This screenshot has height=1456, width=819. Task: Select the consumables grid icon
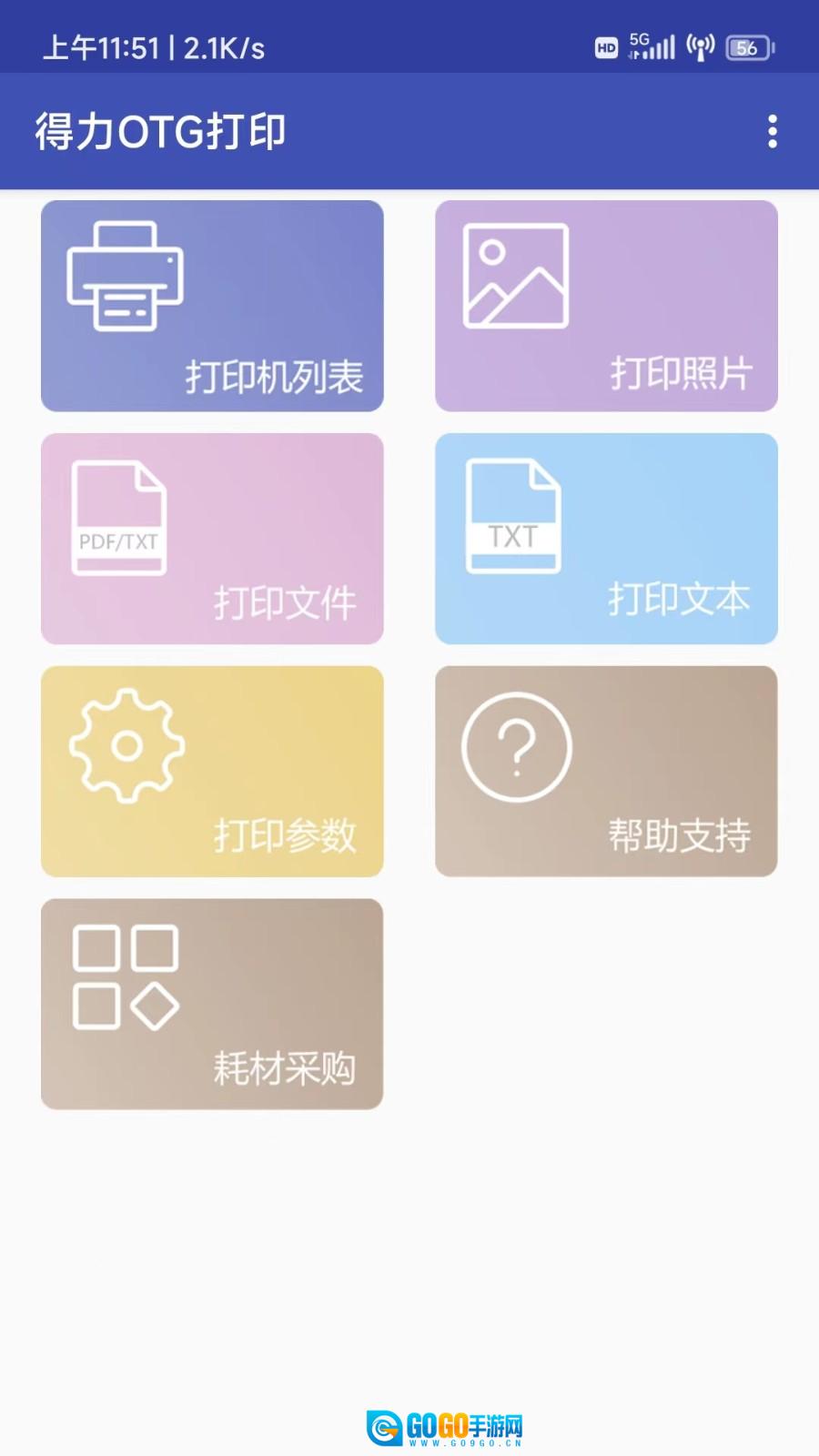[x=125, y=972]
